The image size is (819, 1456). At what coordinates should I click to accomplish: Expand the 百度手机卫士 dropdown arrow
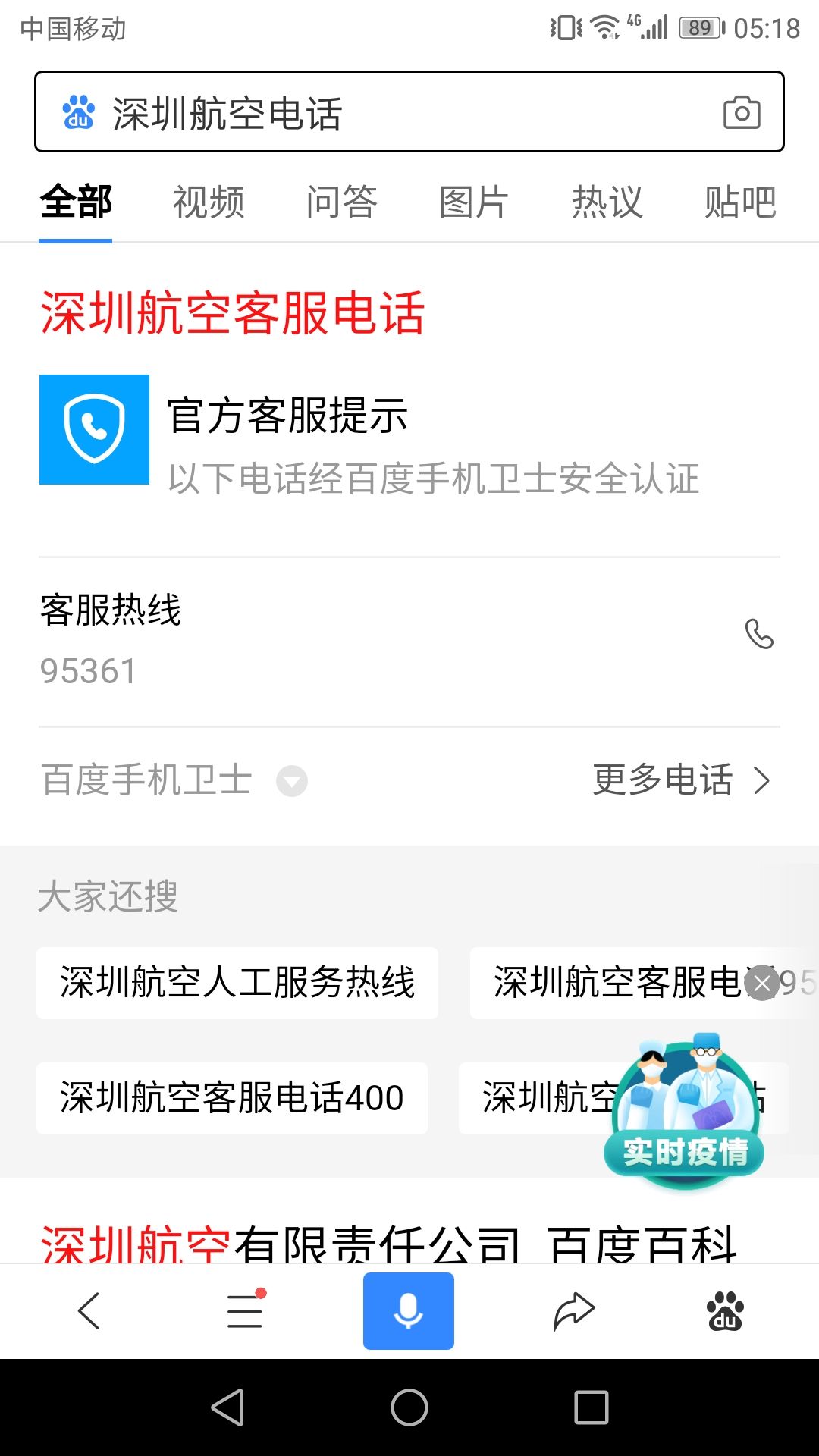tap(292, 781)
